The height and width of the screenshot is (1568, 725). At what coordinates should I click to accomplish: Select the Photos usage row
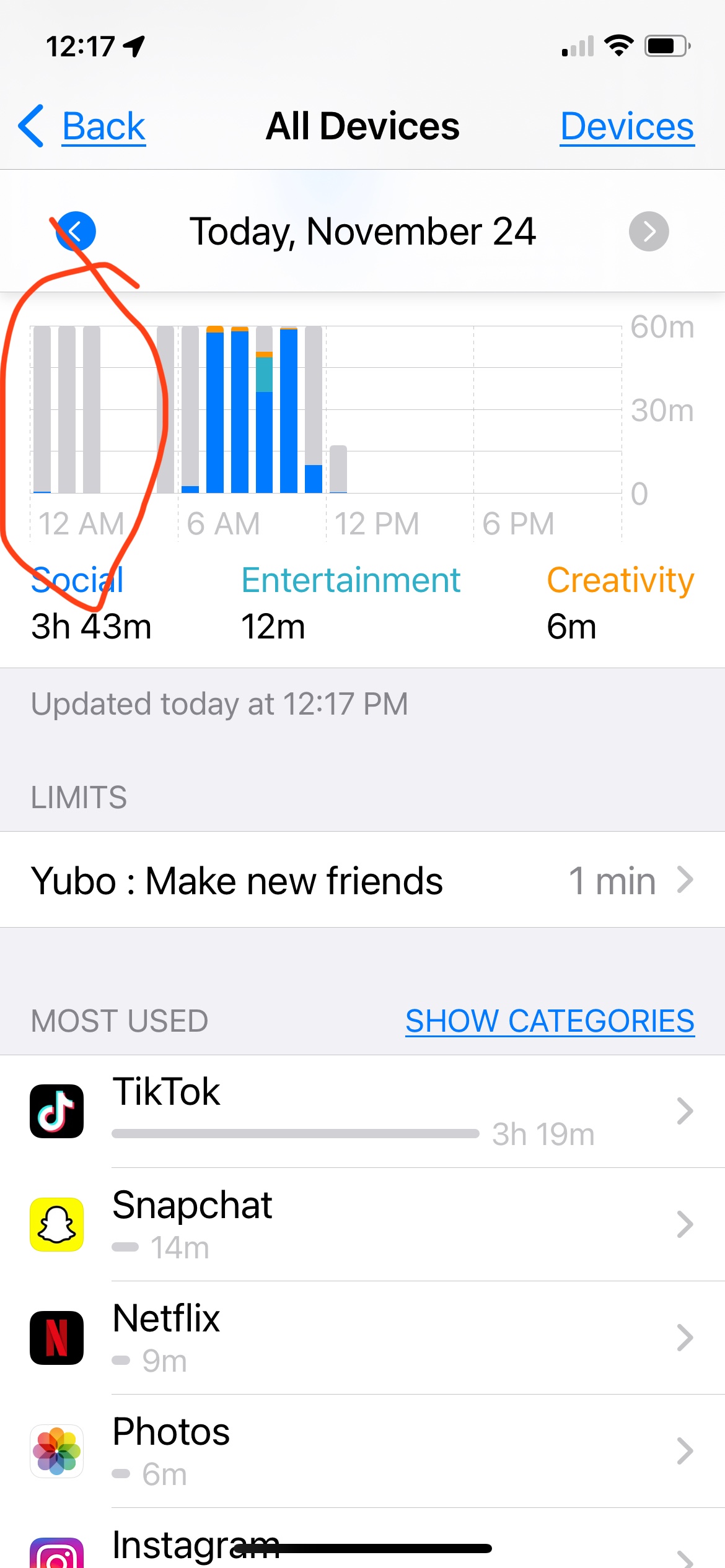coord(362,1452)
